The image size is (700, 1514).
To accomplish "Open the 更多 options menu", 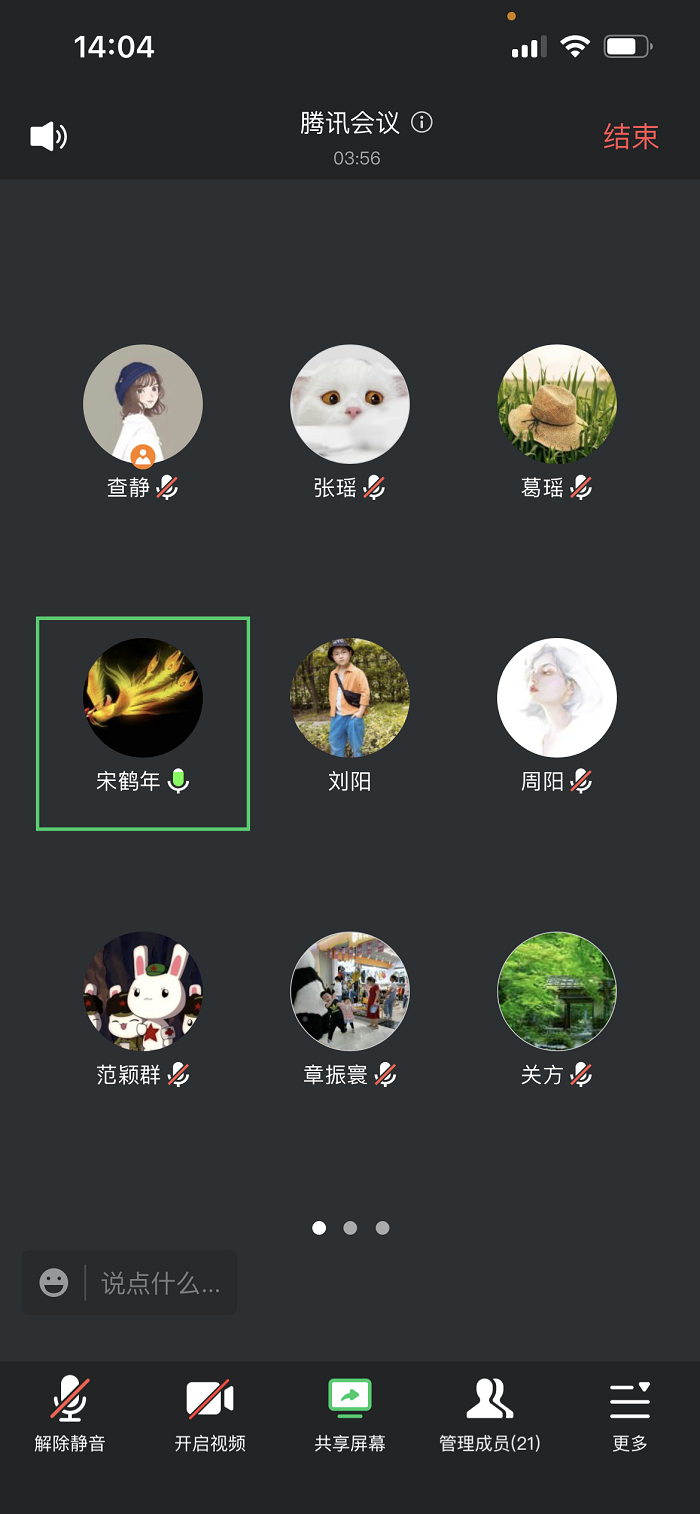I will [x=630, y=1413].
